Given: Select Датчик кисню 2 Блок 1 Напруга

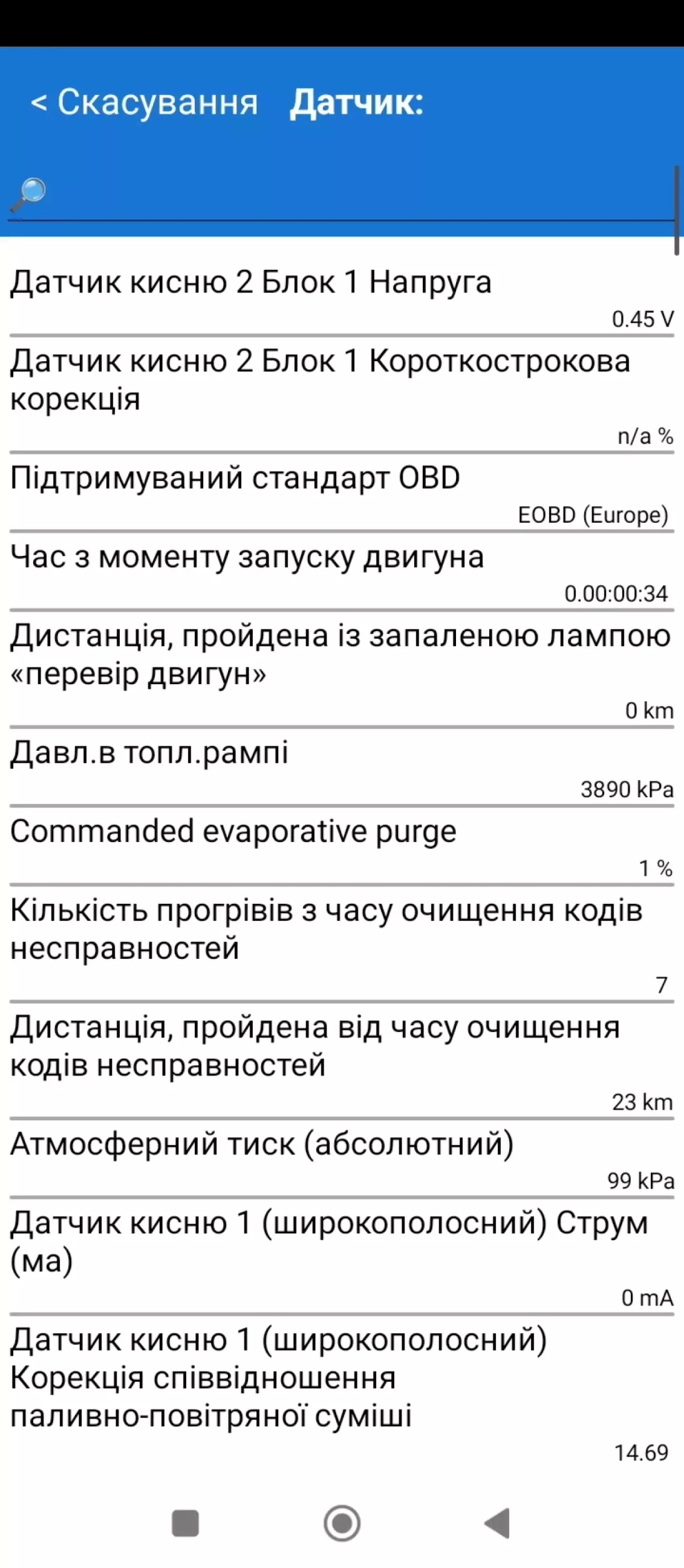Looking at the screenshot, I should [x=342, y=297].
